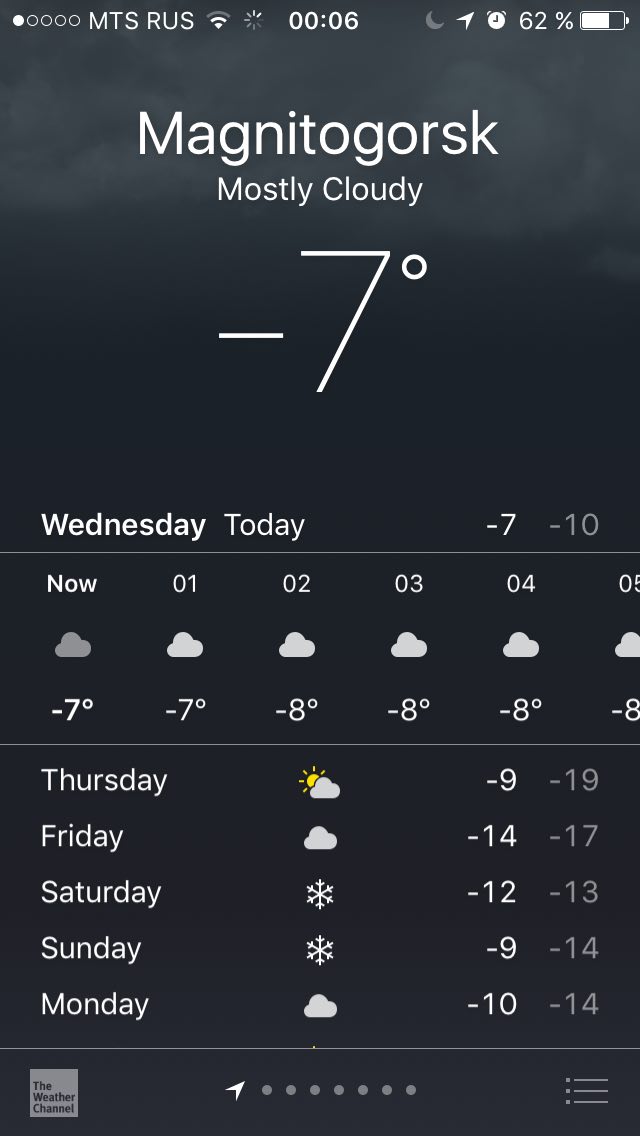The image size is (640, 1136).
Task: Tap the page indicator dots
Action: click(321, 1090)
